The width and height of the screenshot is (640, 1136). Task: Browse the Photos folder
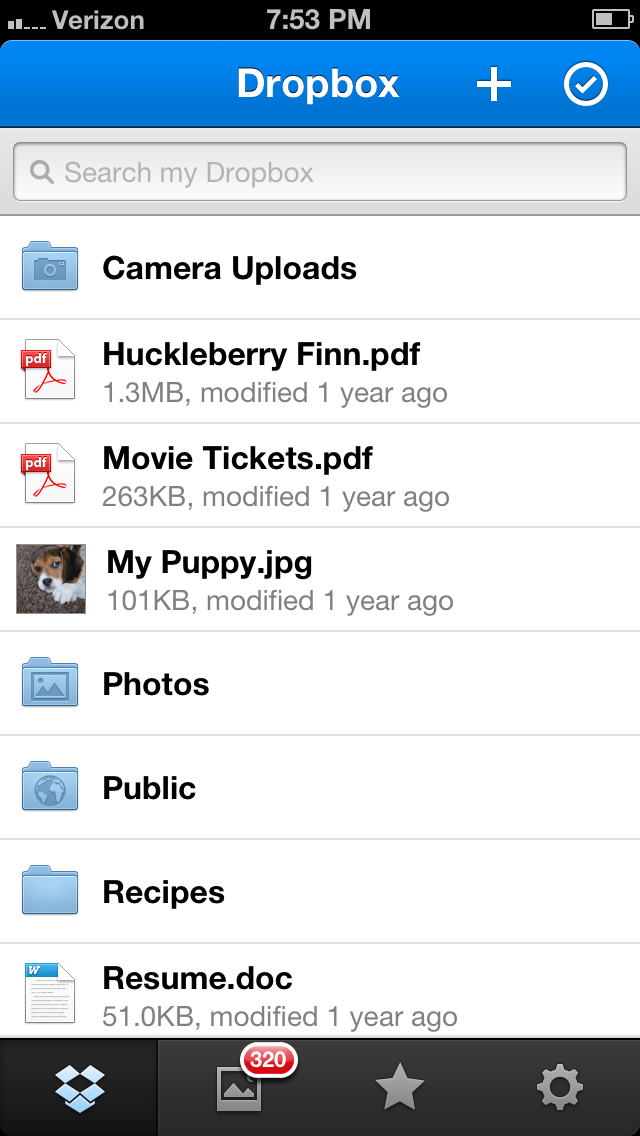320,684
